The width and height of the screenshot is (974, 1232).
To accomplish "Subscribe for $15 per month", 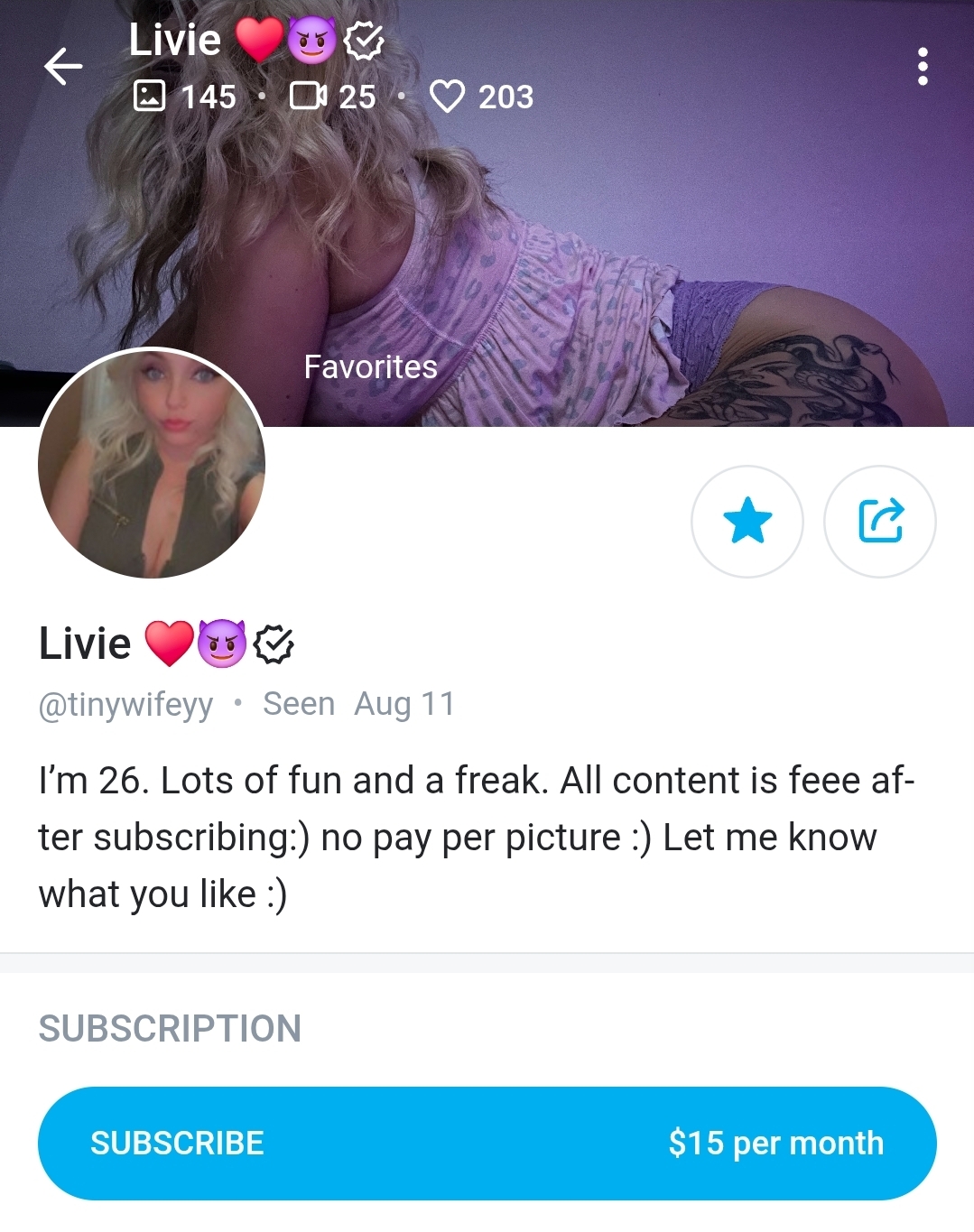I will point(487,1143).
